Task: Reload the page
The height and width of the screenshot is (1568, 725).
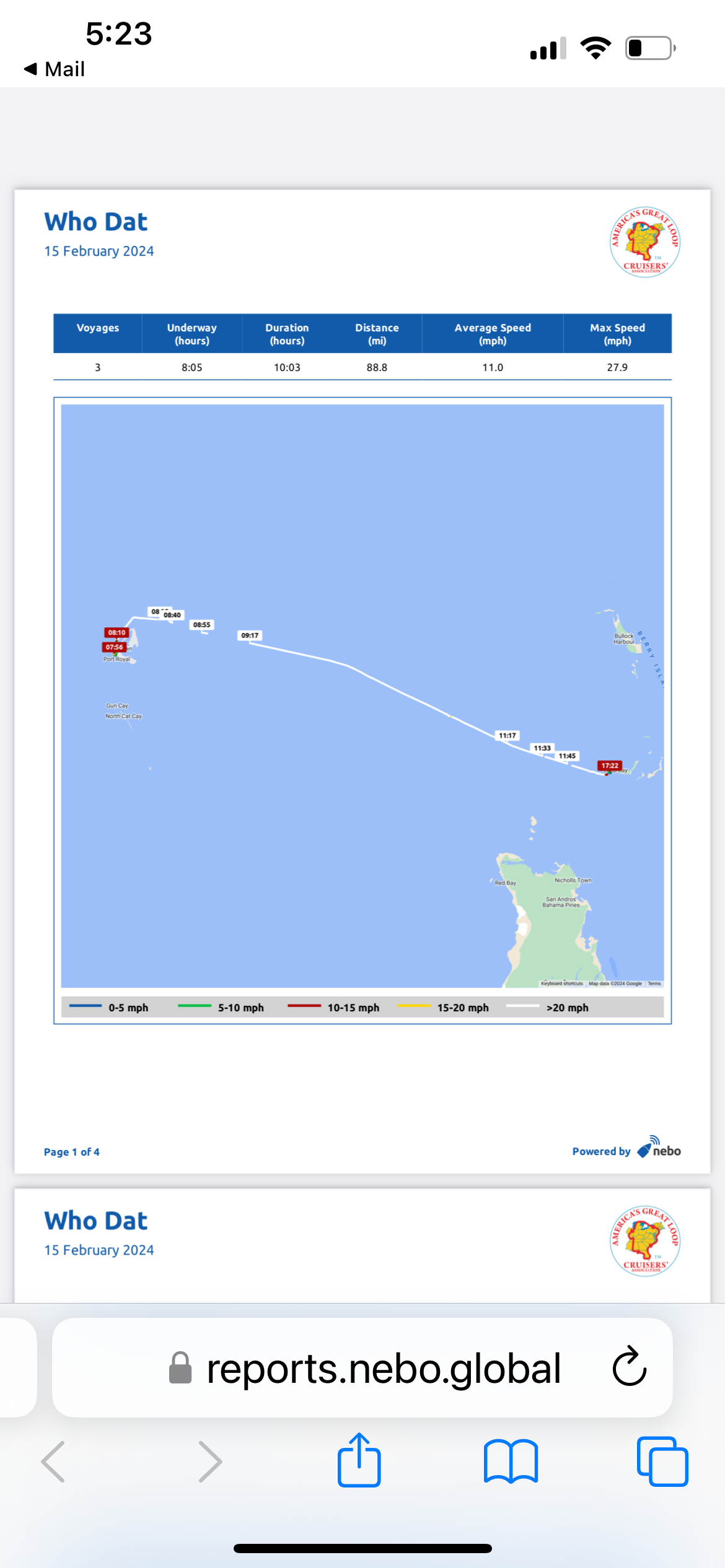Action: tap(630, 1366)
